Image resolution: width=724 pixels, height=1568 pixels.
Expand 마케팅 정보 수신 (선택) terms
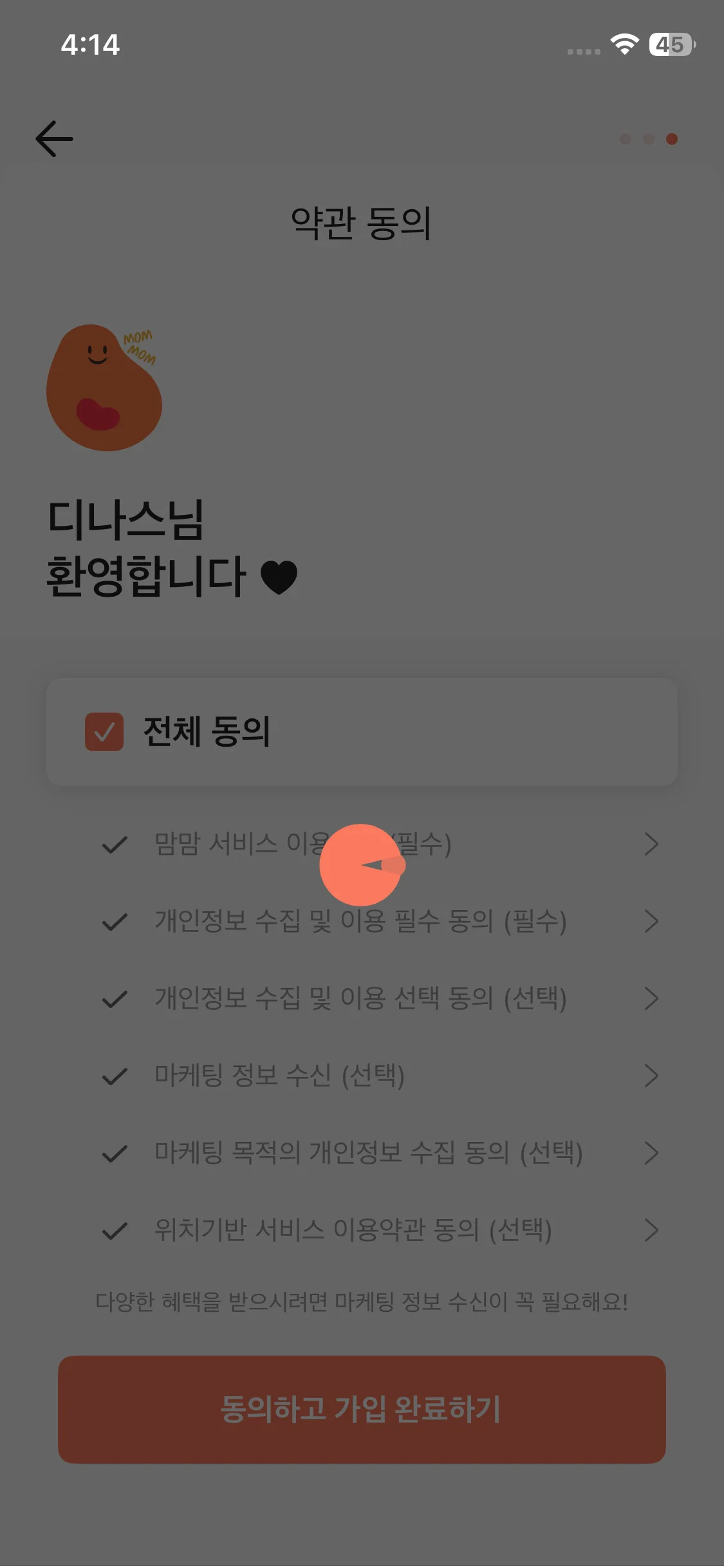[651, 1076]
